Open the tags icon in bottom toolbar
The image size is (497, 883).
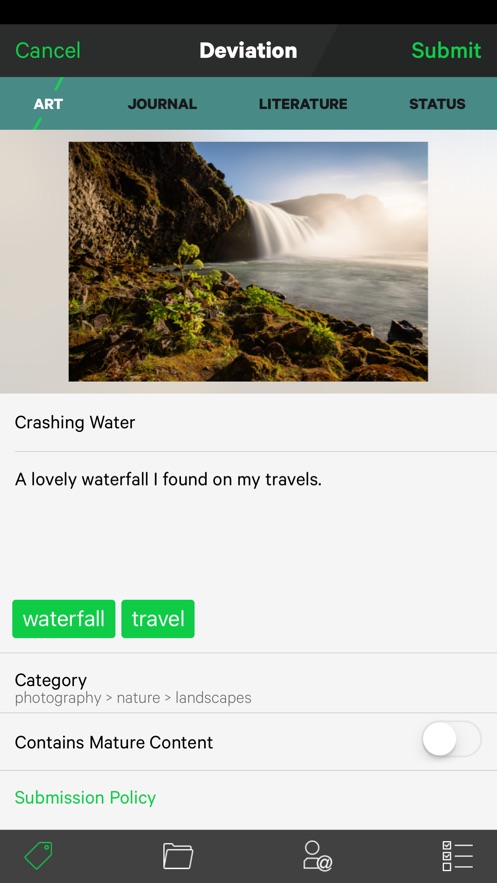(38, 856)
